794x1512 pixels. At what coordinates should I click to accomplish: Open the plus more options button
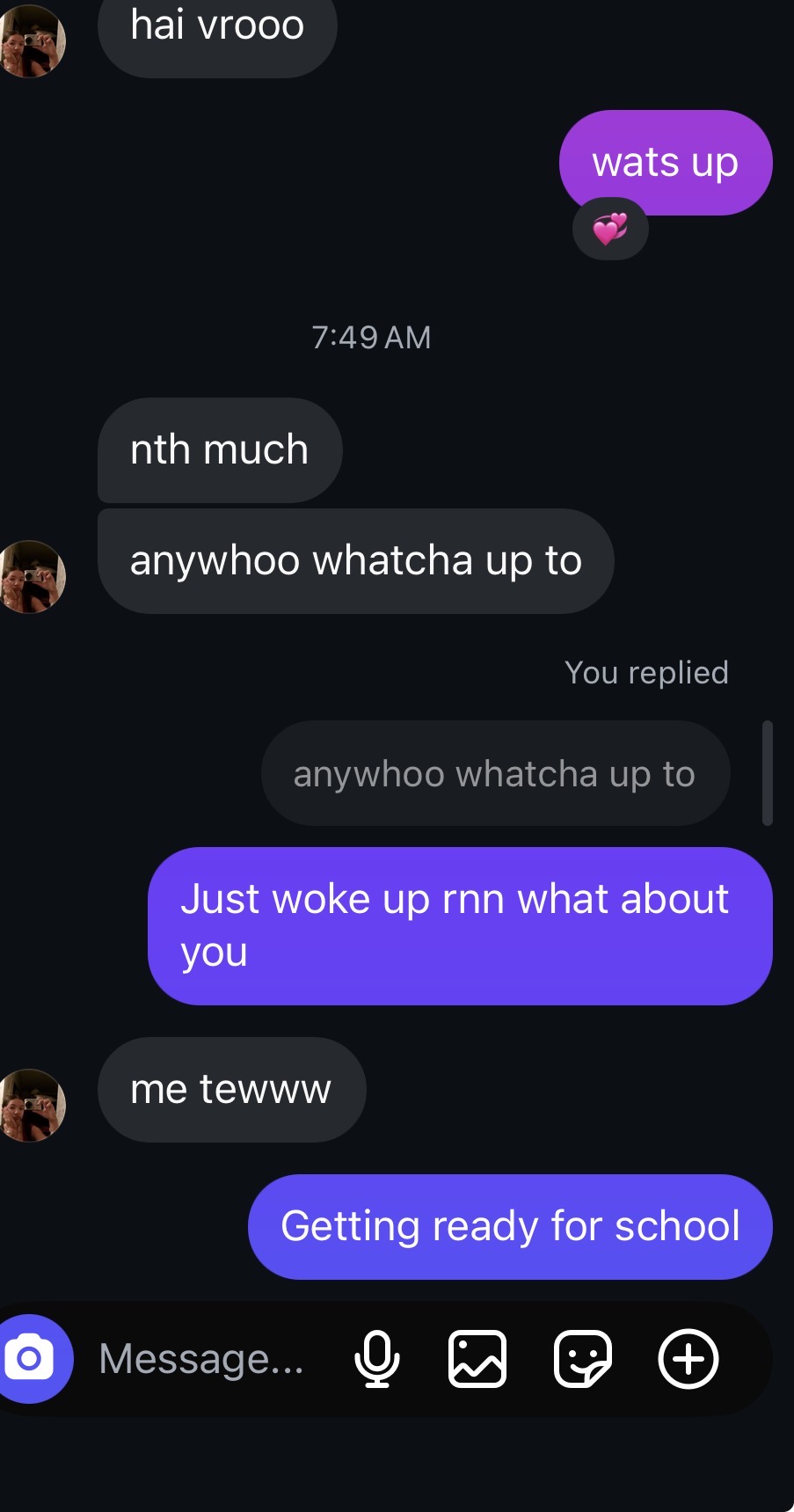(x=688, y=1359)
